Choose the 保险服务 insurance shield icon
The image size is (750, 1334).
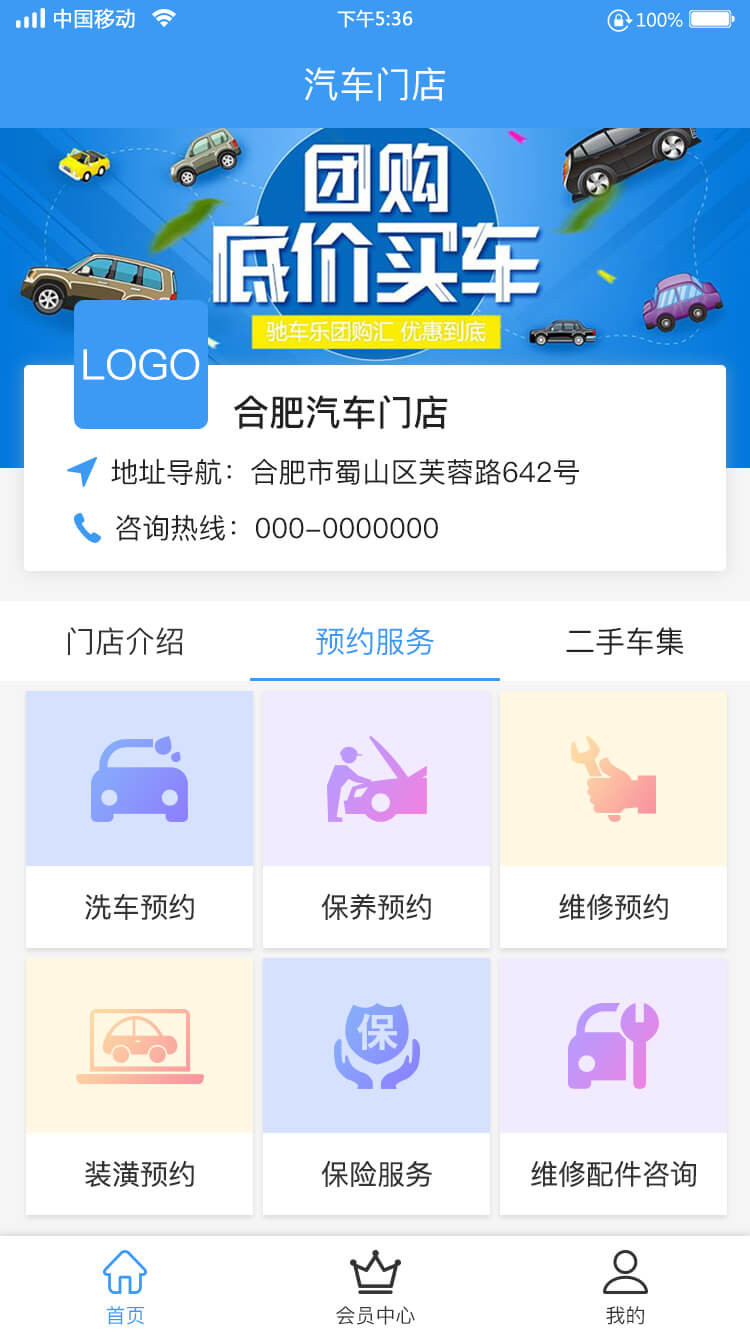click(x=375, y=1045)
